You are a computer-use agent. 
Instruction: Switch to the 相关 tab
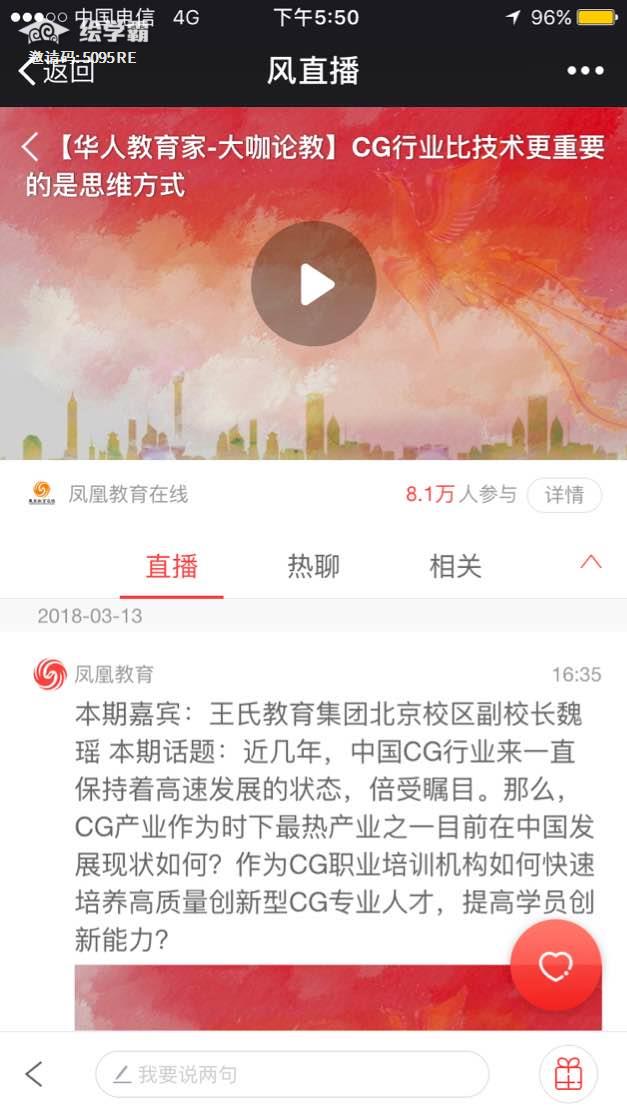click(x=455, y=566)
